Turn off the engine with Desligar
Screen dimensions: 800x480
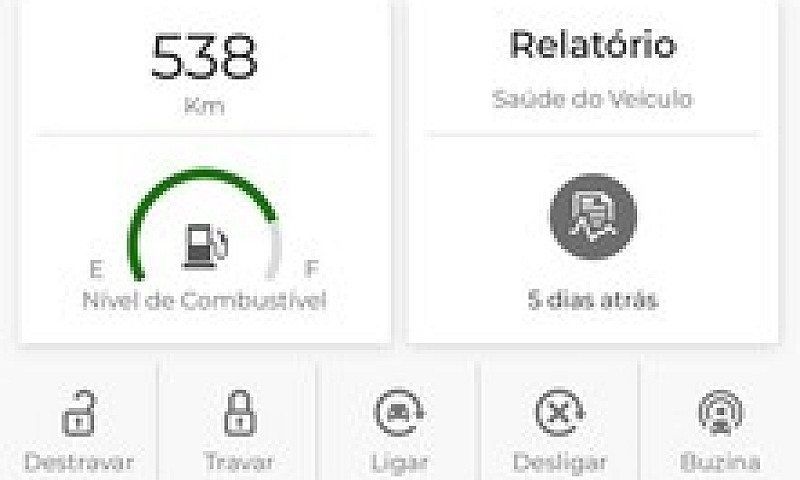pos(559,425)
